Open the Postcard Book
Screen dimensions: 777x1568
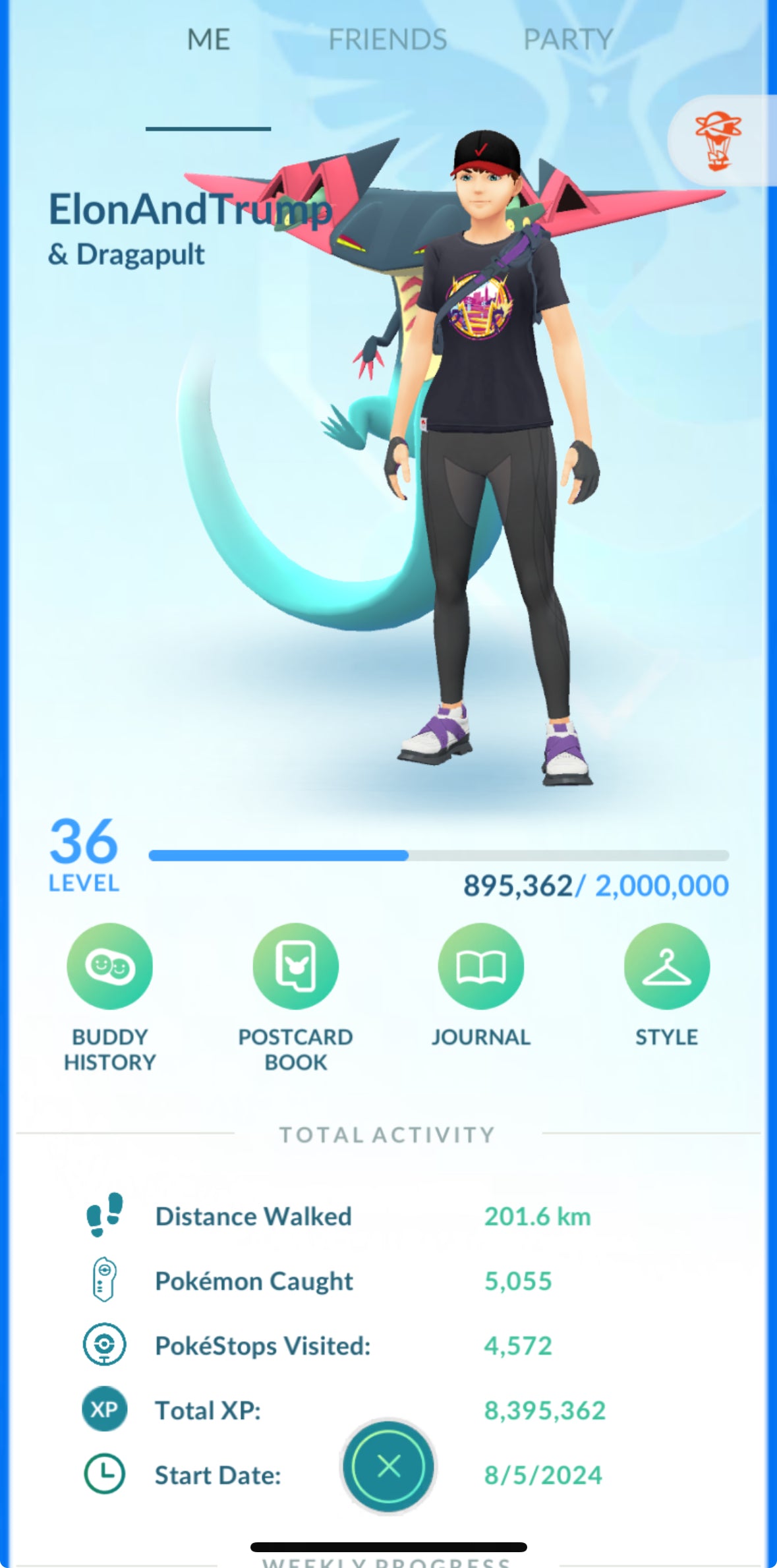click(295, 966)
